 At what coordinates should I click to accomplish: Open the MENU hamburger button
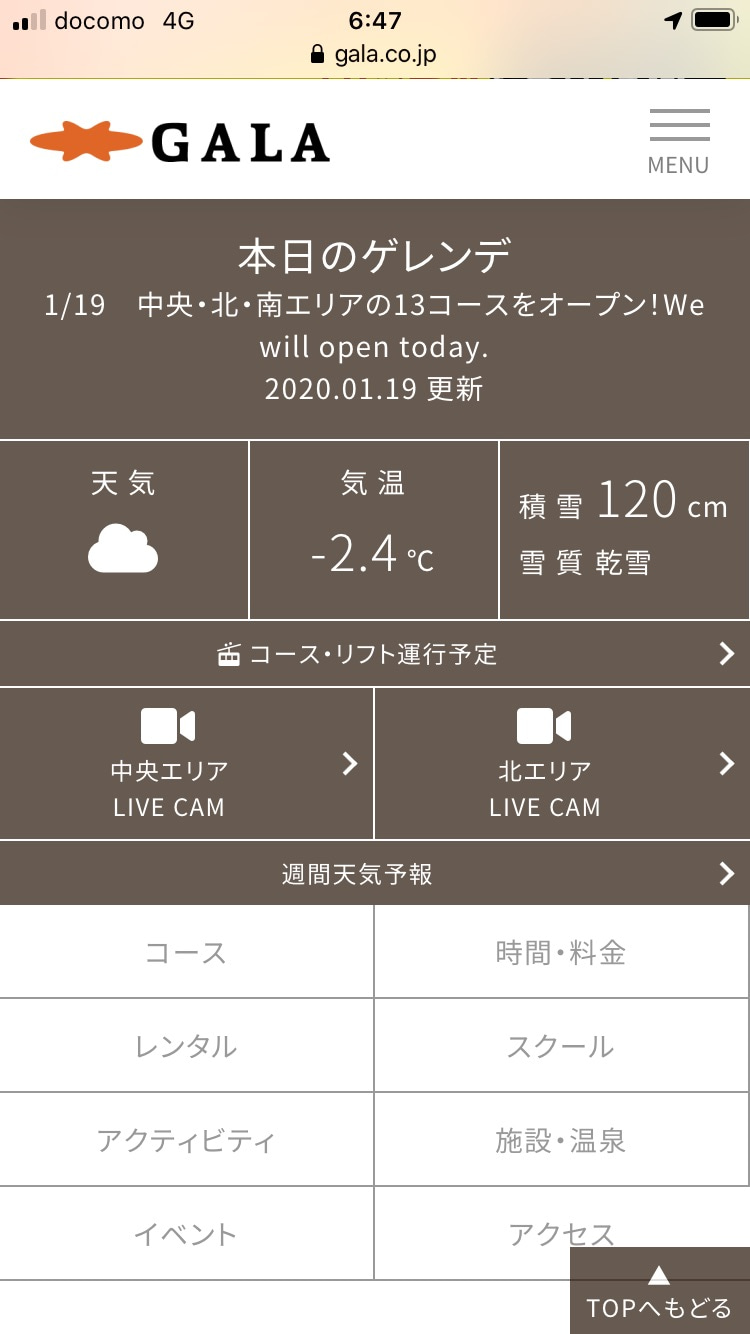tap(679, 140)
